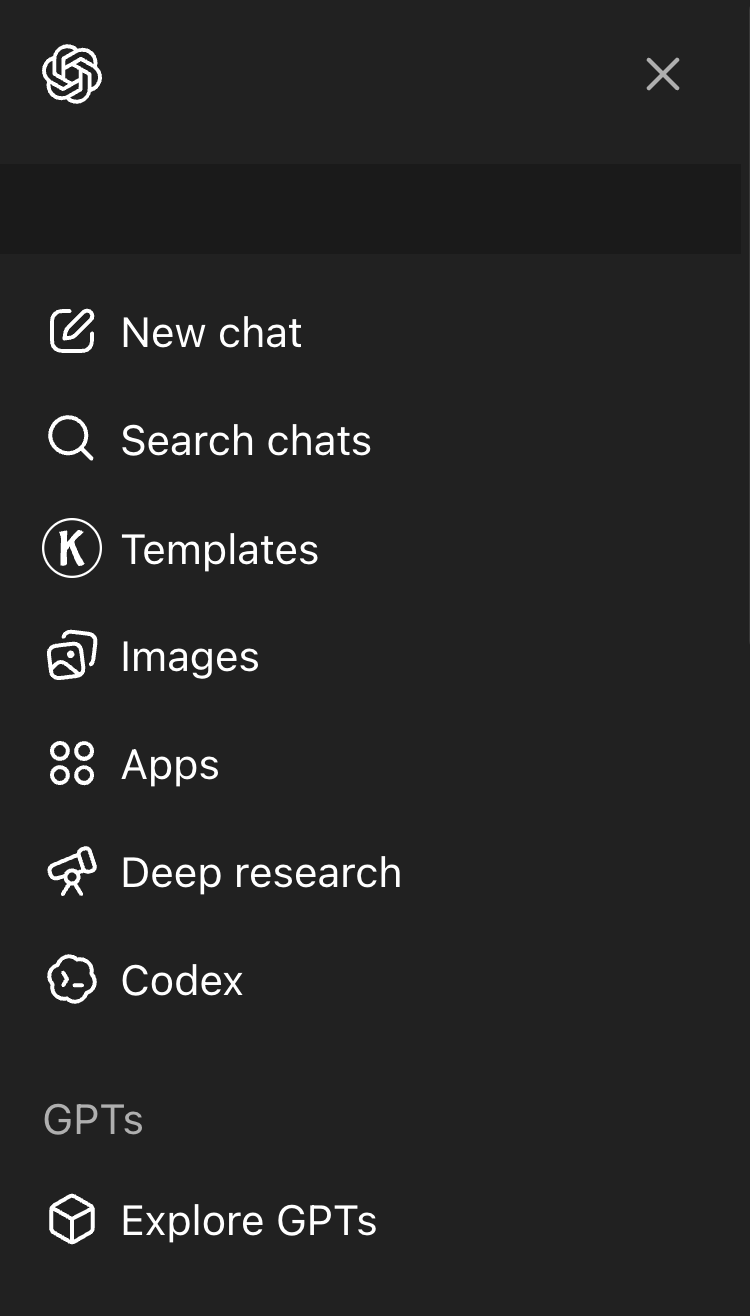Open the Templates section
Viewport: 750px width, 1316px height.
click(x=219, y=547)
